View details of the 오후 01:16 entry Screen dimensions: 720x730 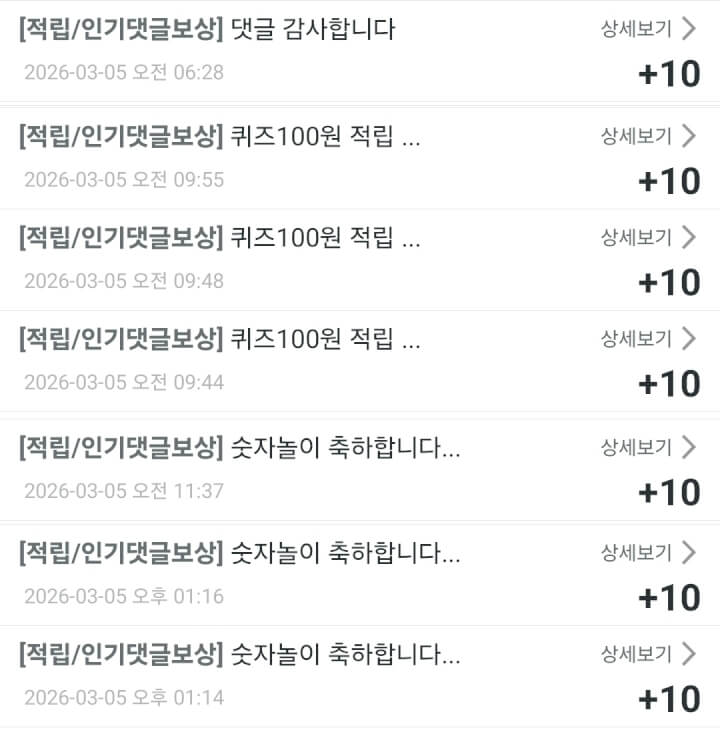(x=647, y=552)
